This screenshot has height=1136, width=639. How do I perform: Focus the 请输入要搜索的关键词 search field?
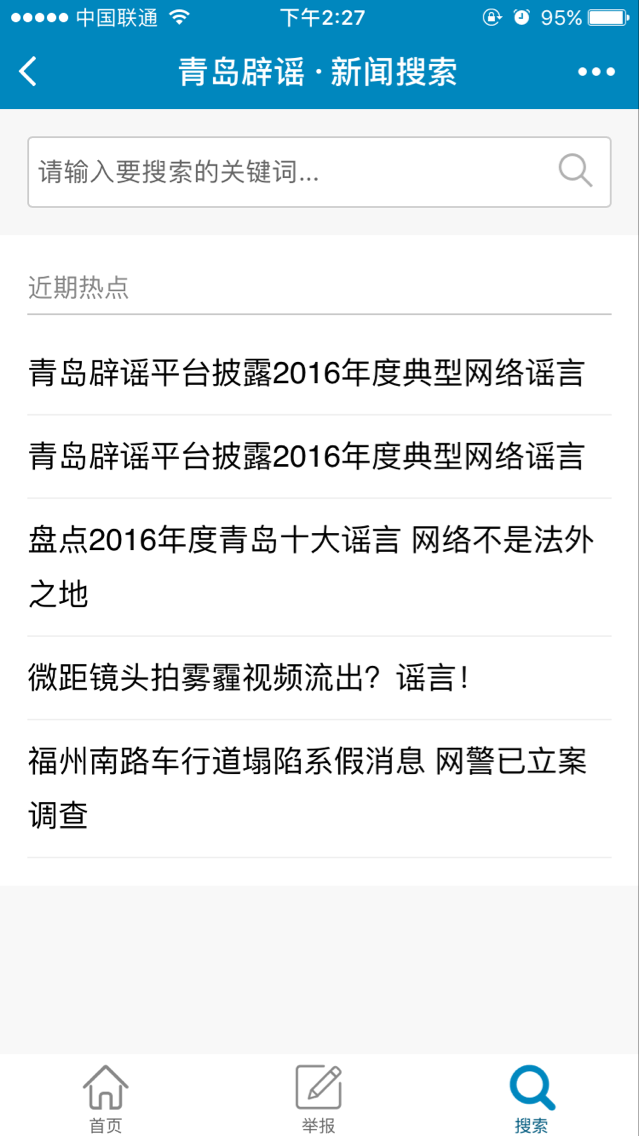tap(290, 172)
